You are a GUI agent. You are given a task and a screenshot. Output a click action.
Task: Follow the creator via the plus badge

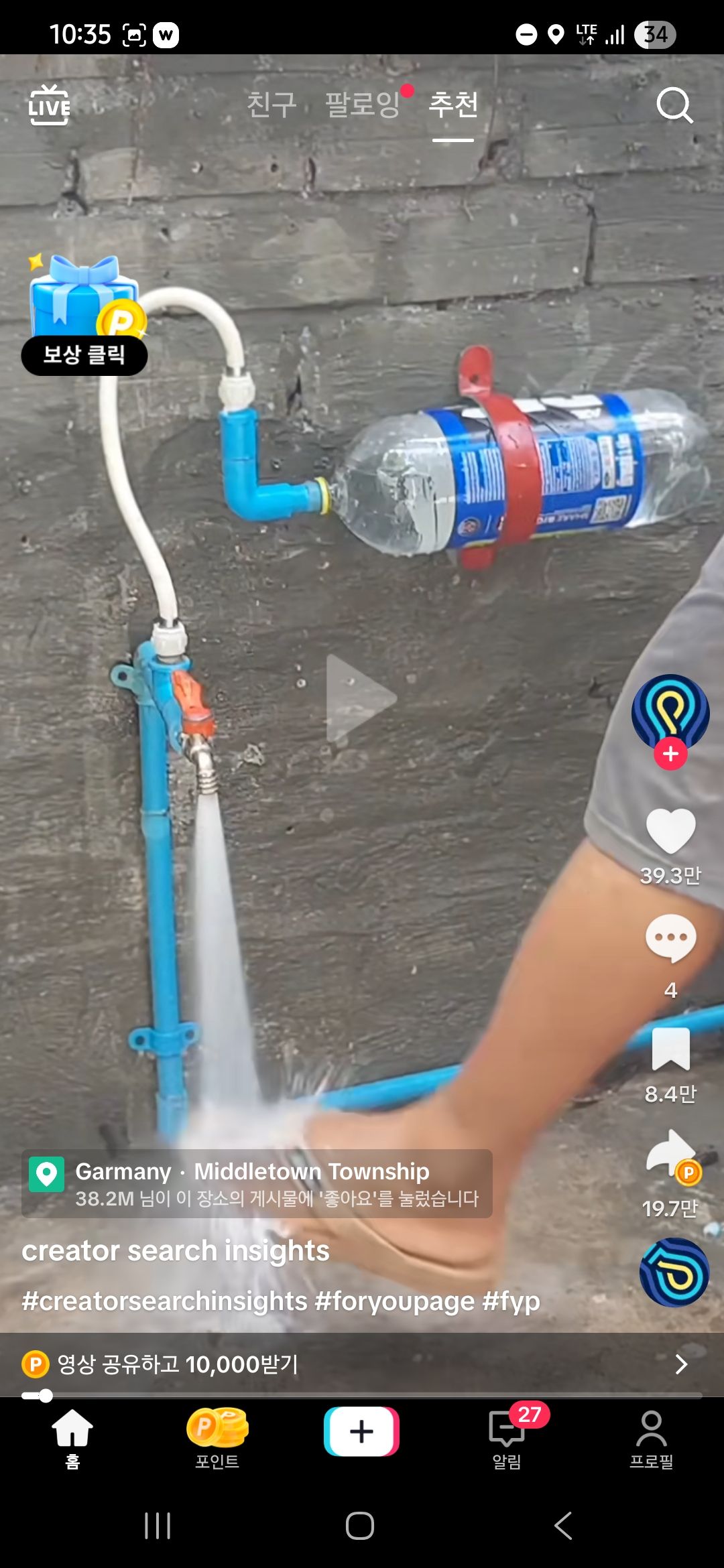pos(670,754)
